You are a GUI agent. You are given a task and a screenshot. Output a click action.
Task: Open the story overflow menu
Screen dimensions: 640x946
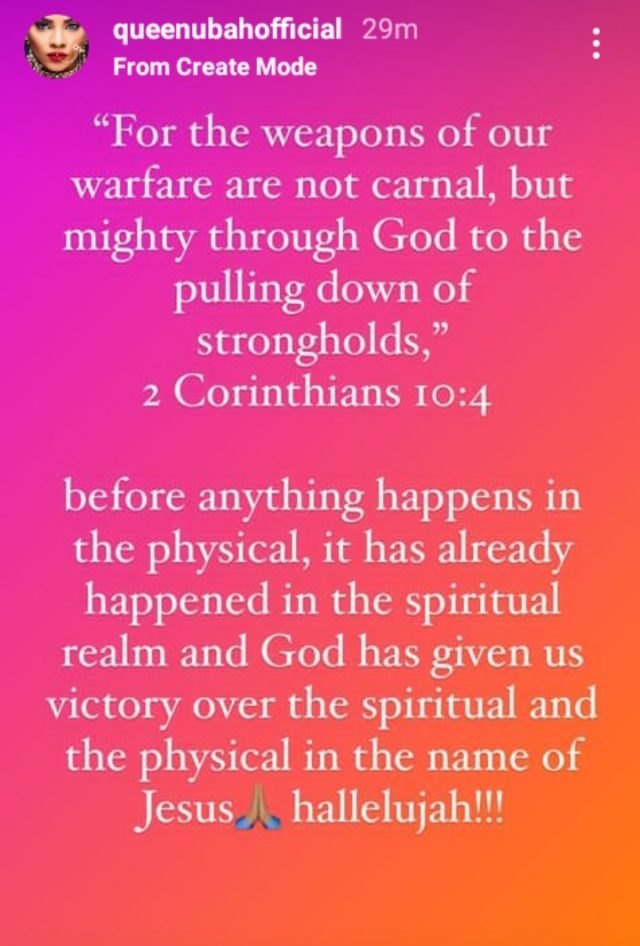tap(596, 45)
